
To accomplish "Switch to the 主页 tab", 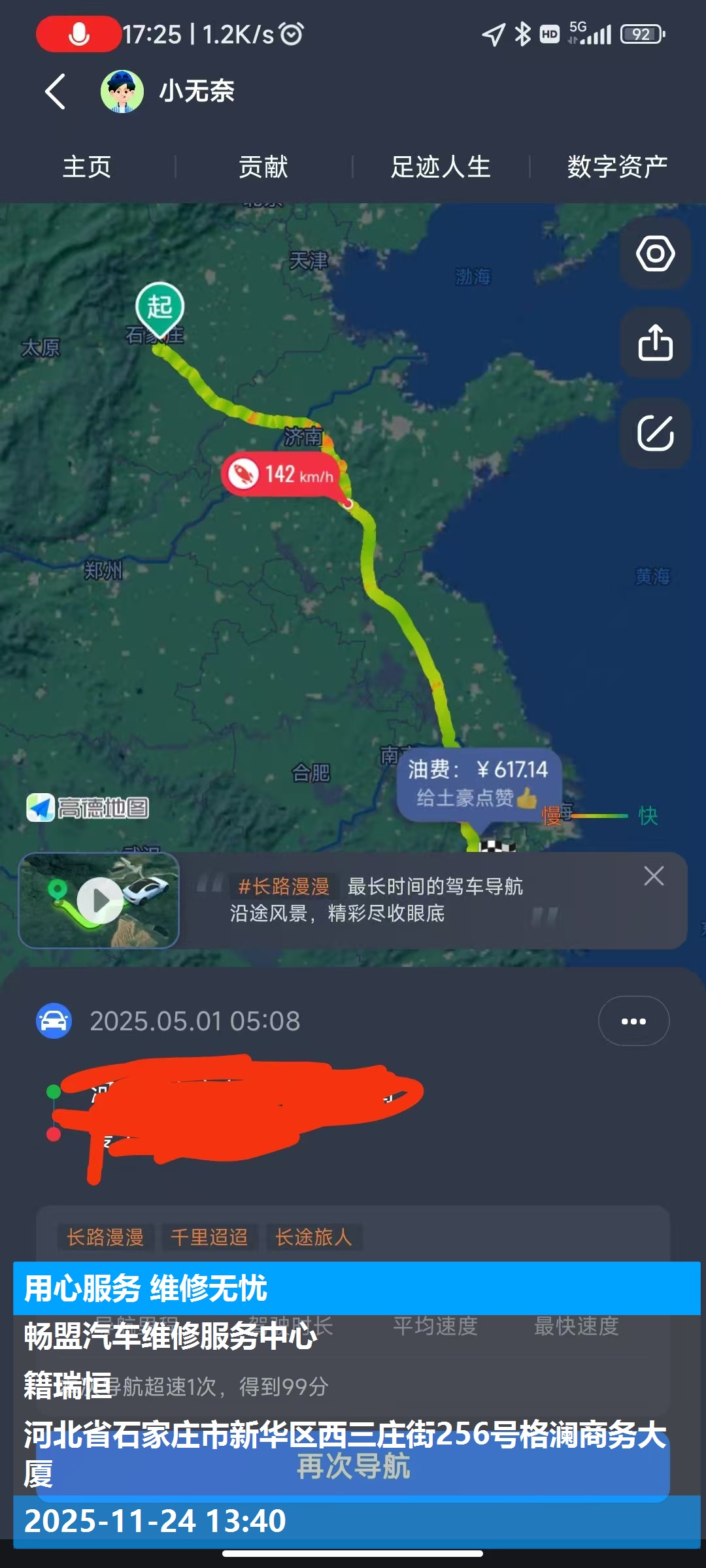I will pos(87,167).
